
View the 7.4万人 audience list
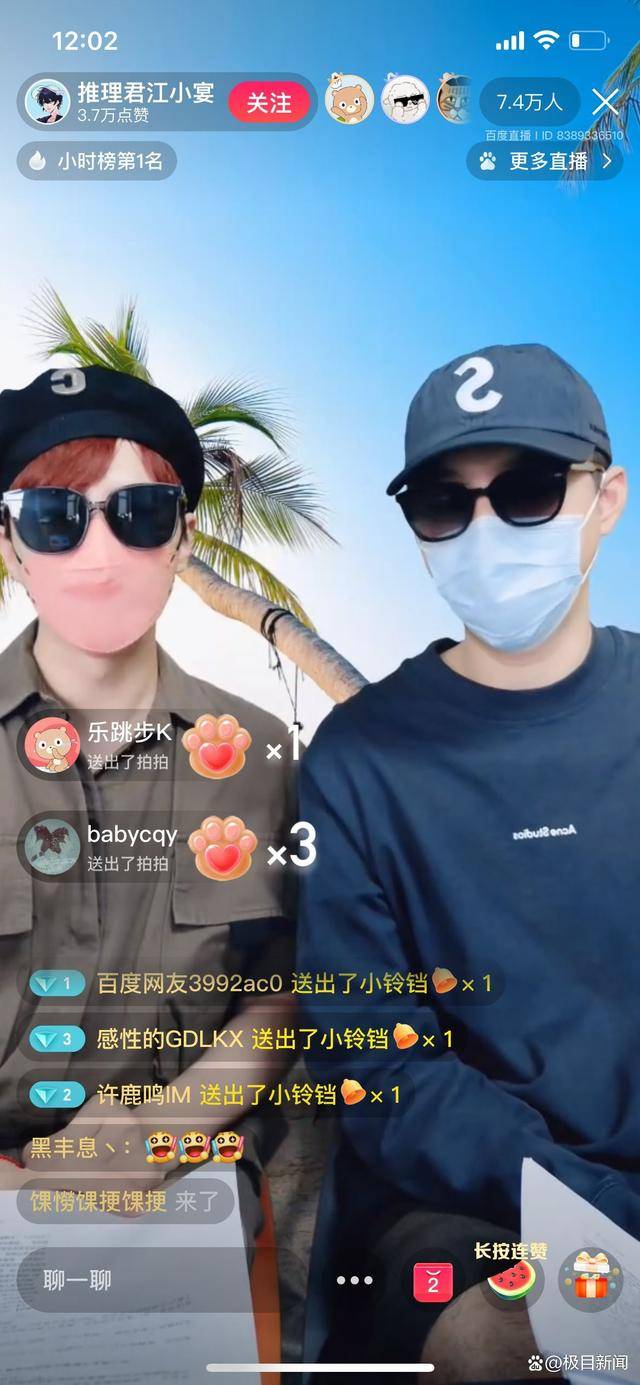click(529, 102)
